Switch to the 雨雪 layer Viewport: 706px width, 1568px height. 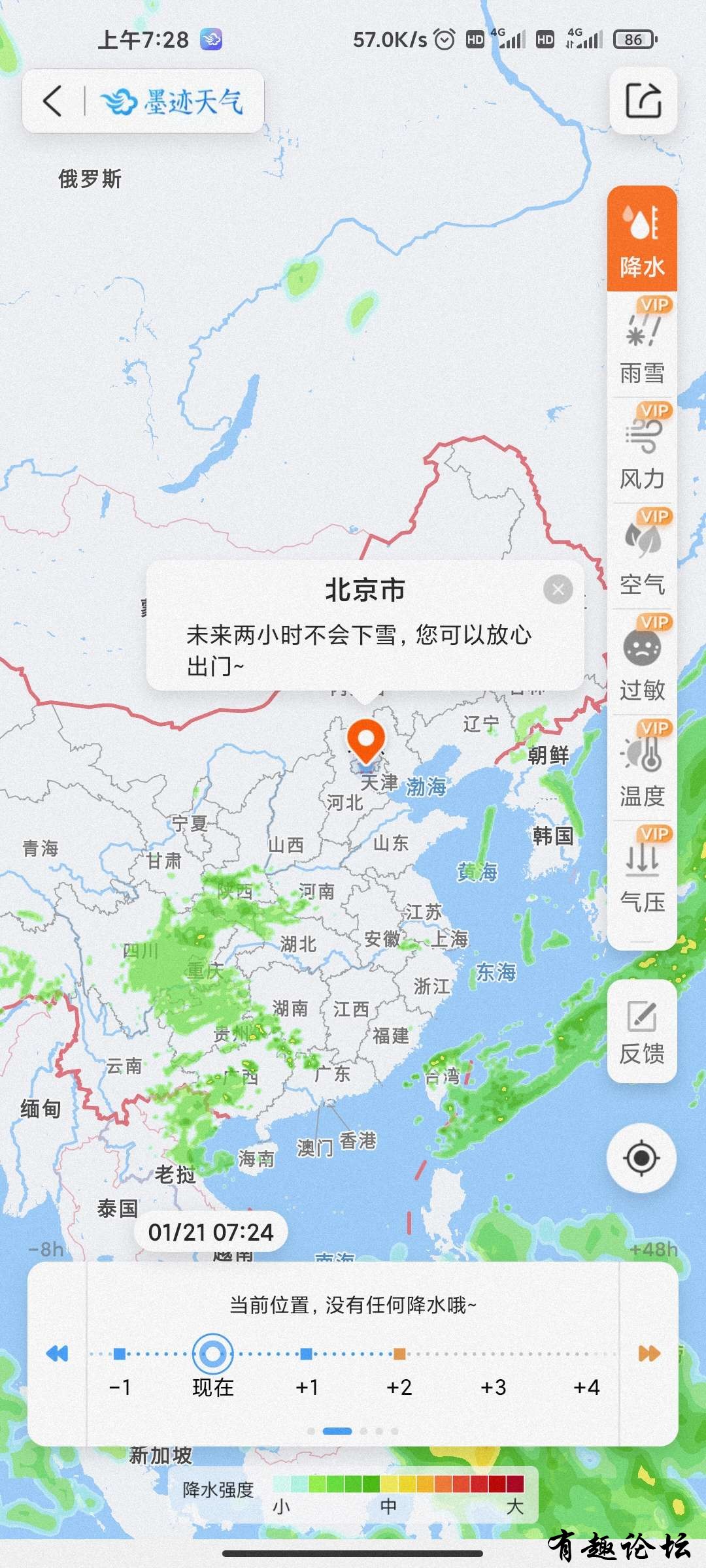(x=642, y=346)
